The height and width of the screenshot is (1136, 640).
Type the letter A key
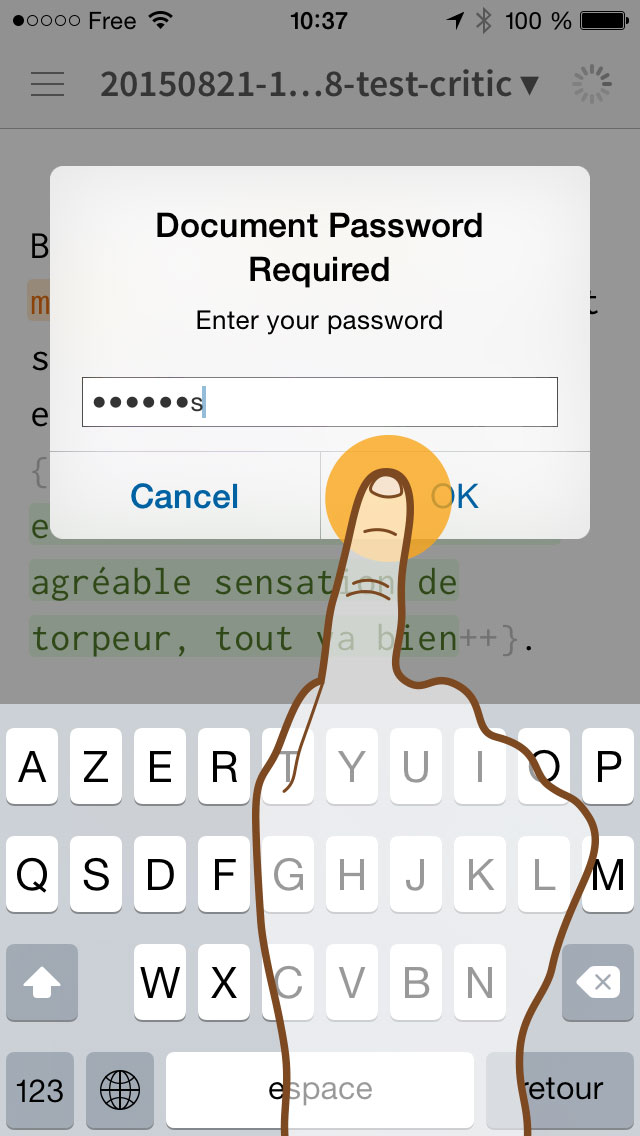[x=32, y=767]
